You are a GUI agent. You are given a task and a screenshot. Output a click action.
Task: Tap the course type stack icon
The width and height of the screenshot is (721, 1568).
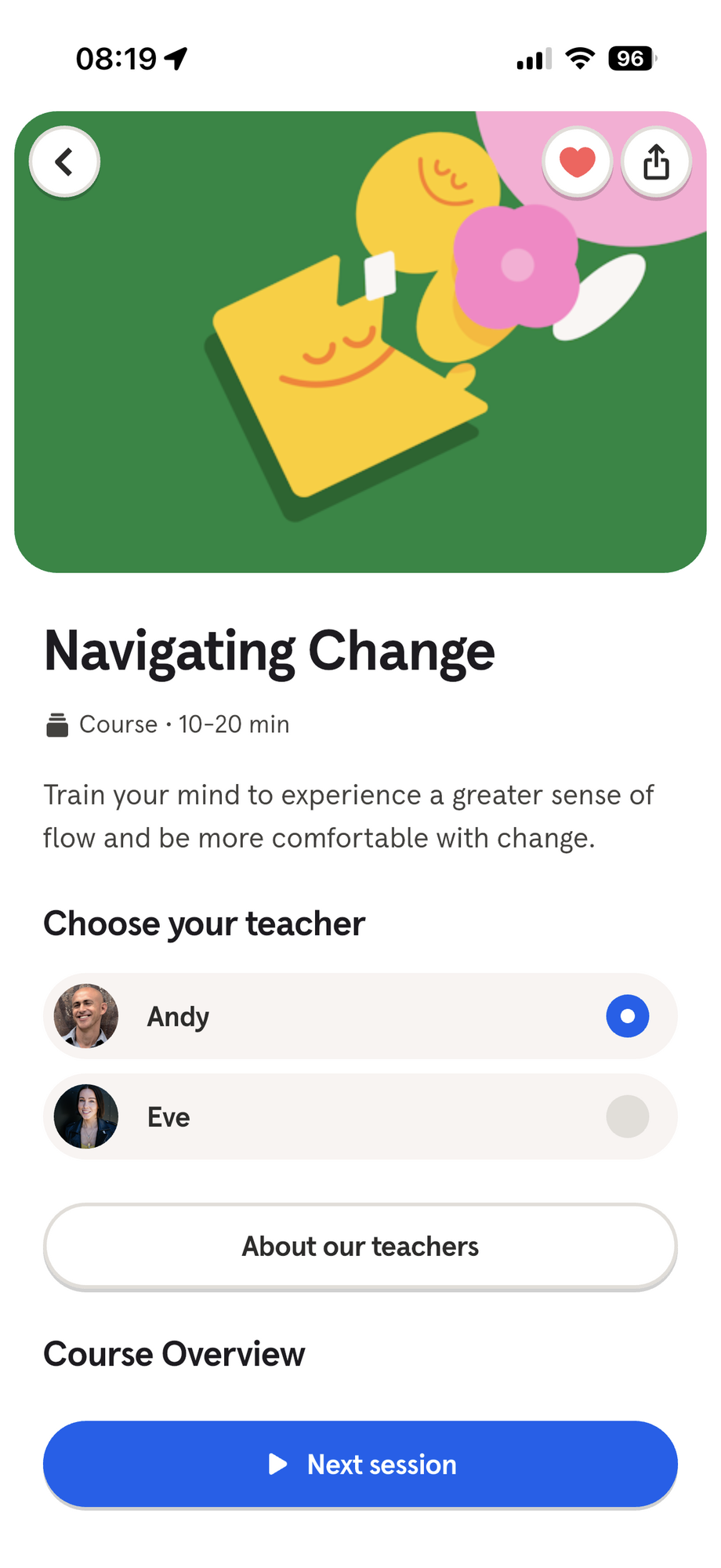coord(56,724)
